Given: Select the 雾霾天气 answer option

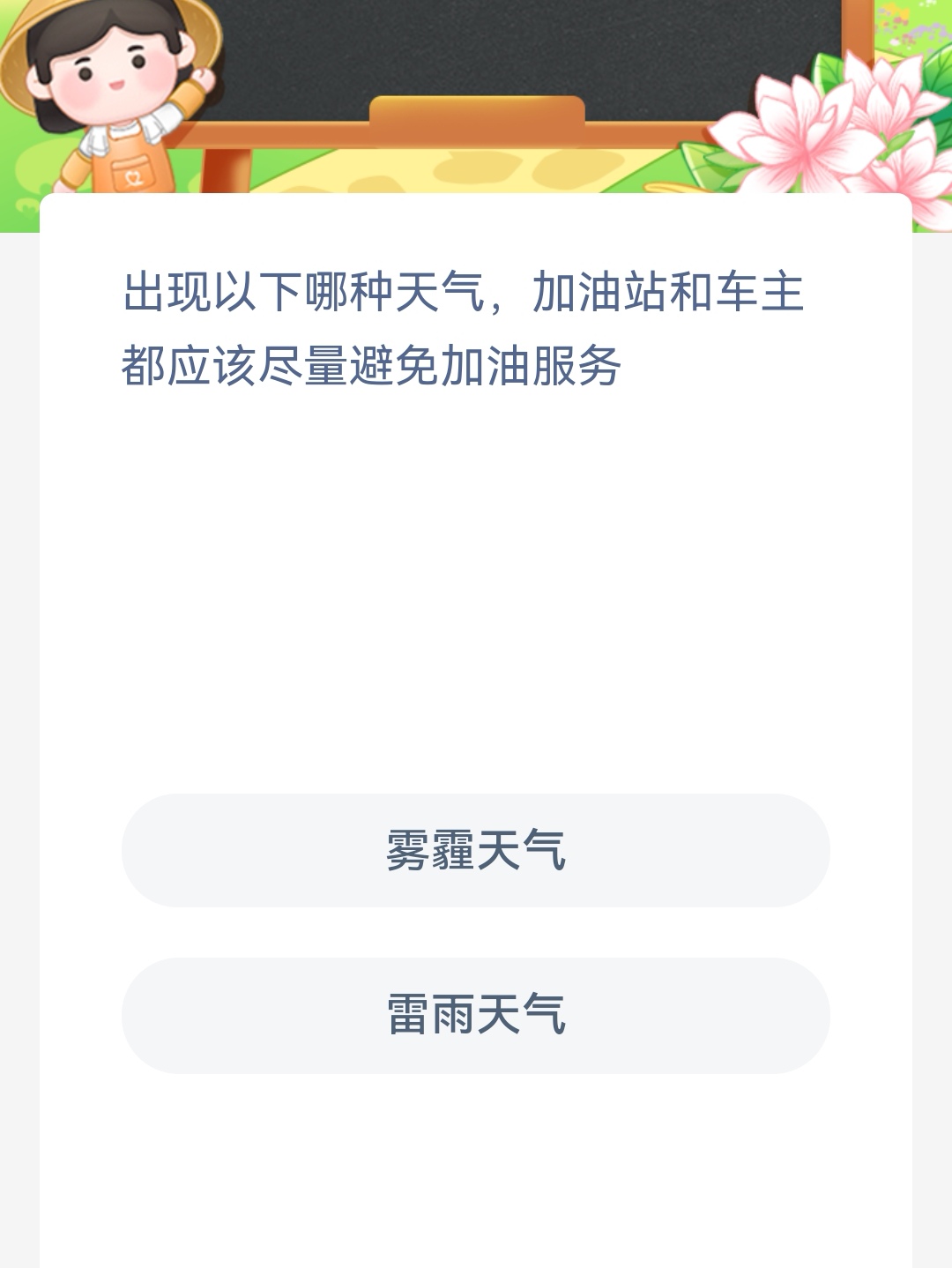Looking at the screenshot, I should coord(476,850).
